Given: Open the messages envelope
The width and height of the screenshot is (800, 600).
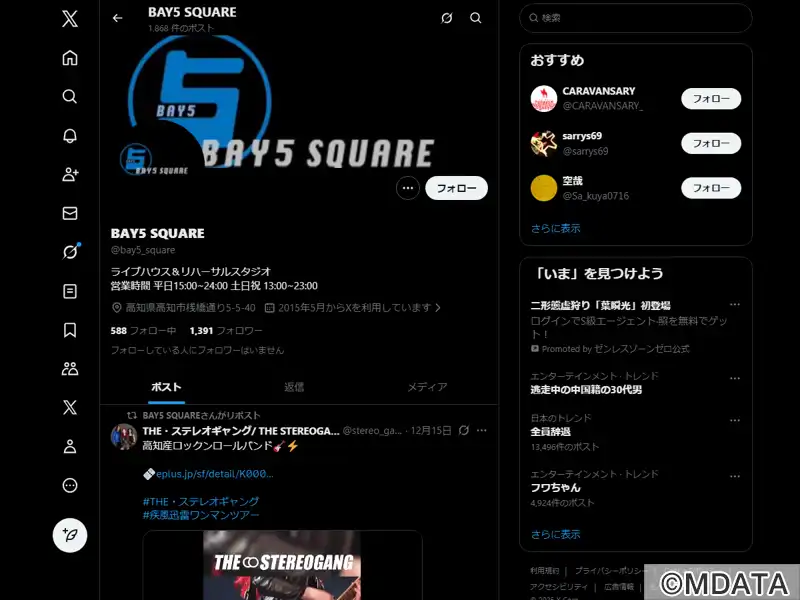Looking at the screenshot, I should click(x=70, y=213).
